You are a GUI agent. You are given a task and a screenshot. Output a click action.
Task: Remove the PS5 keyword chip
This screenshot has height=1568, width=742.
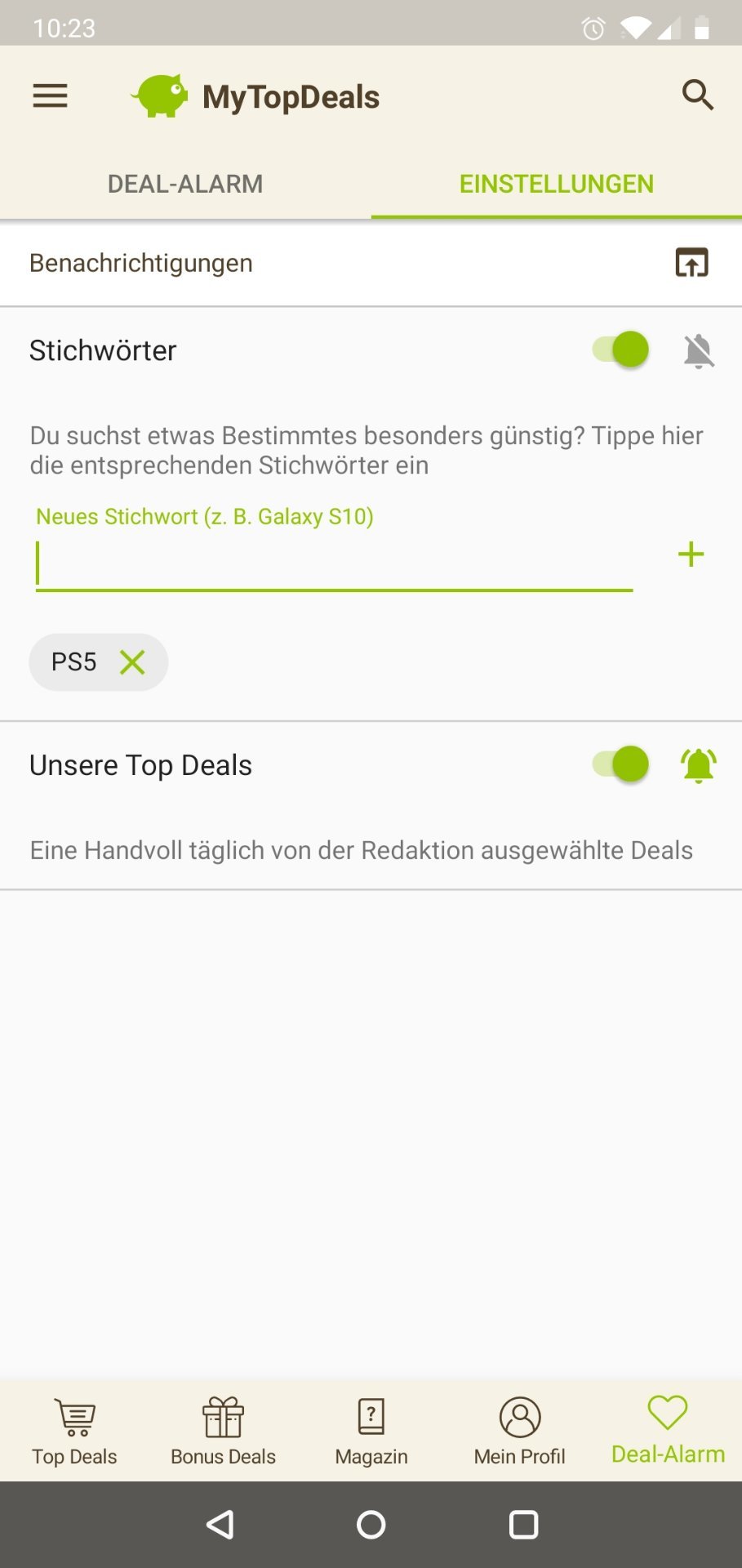point(132,662)
